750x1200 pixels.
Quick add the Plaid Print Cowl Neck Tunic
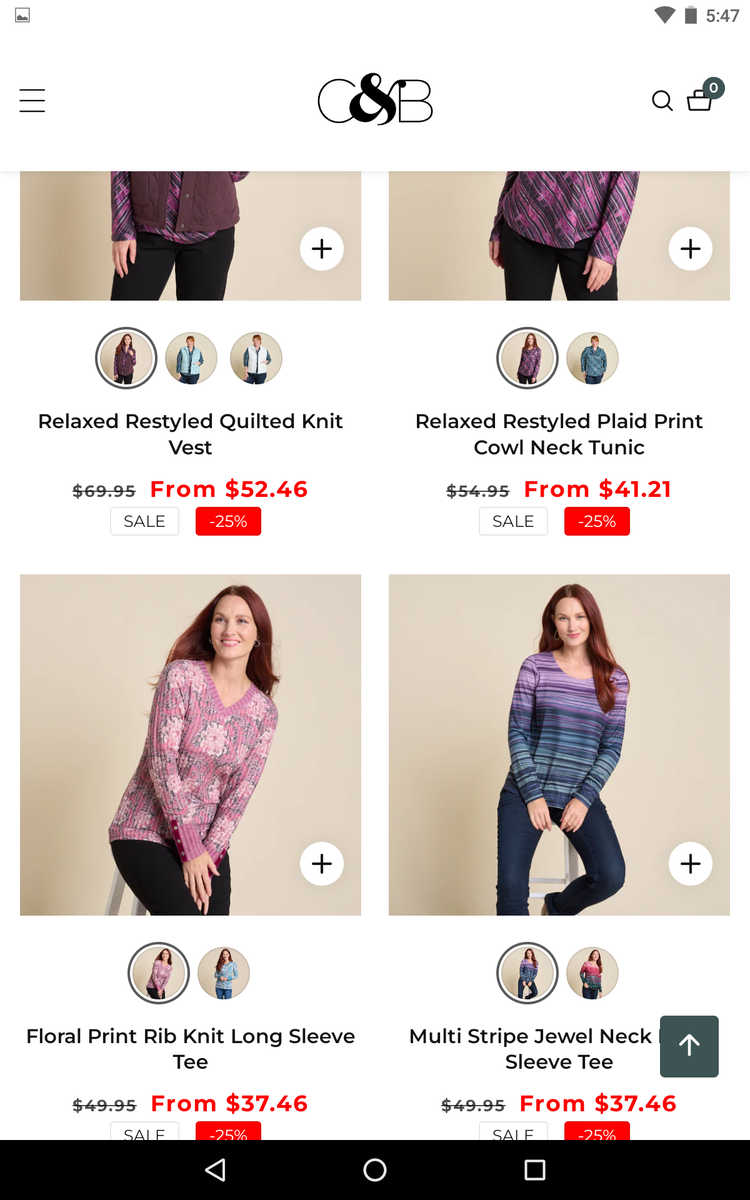click(x=690, y=249)
